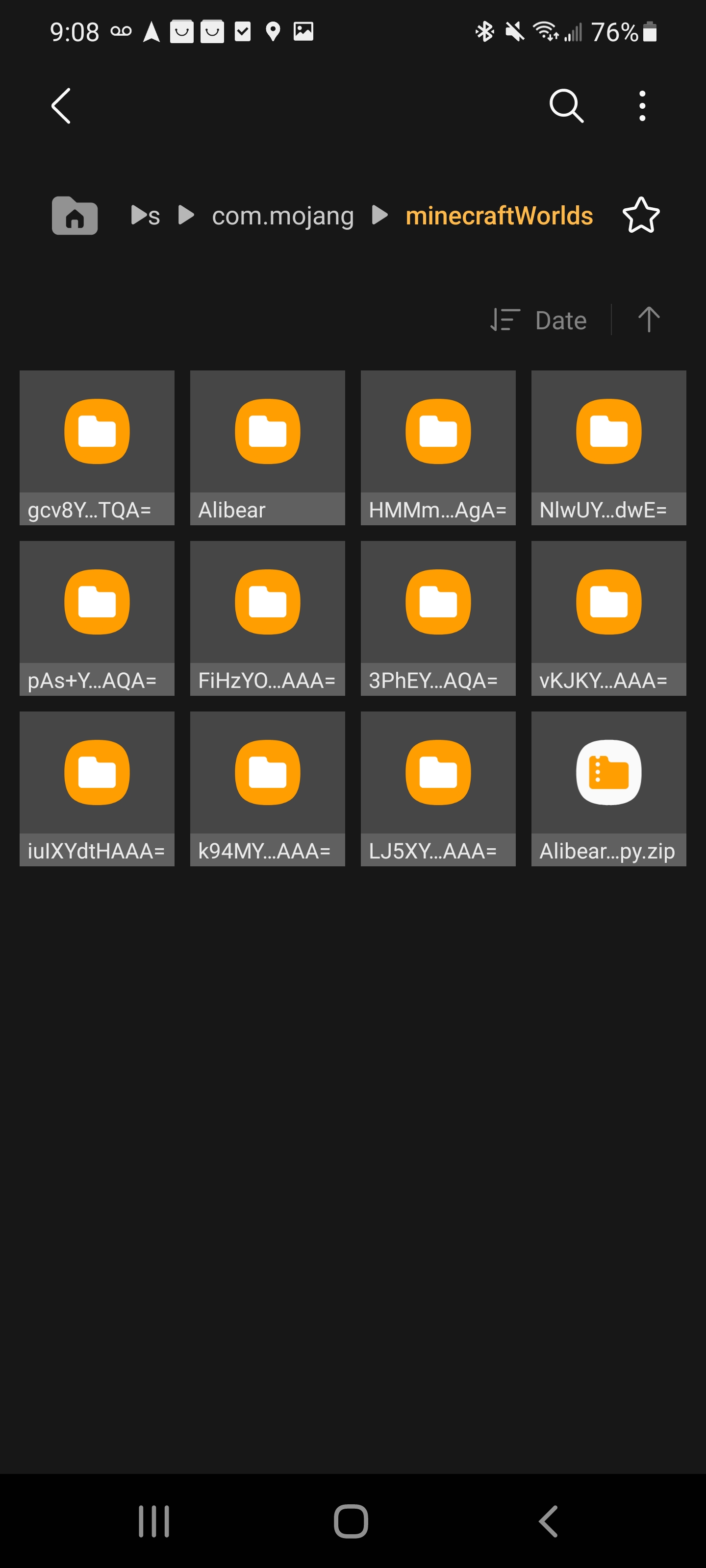Reverse the sort order arrow
This screenshot has height=1568, width=706.
(648, 320)
